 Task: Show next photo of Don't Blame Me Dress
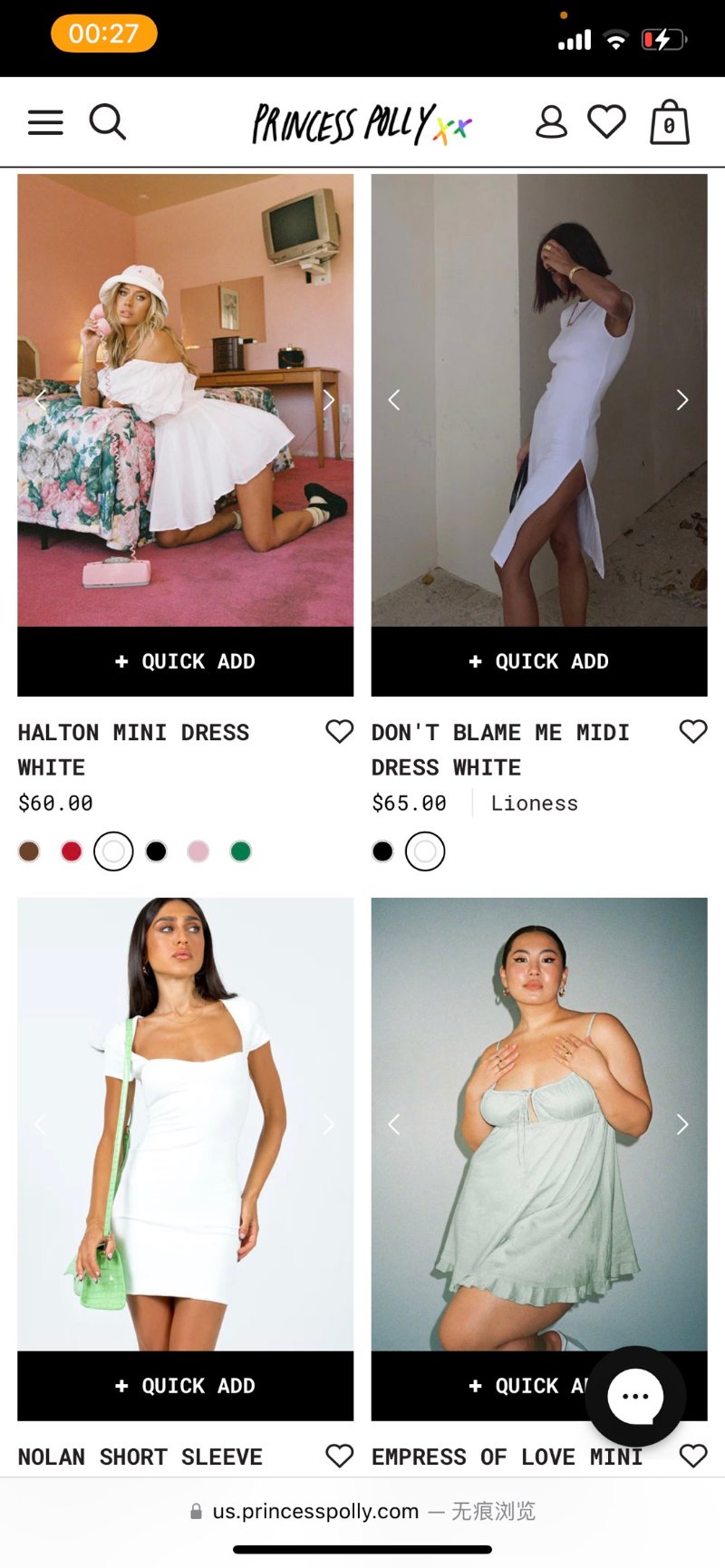click(x=682, y=399)
